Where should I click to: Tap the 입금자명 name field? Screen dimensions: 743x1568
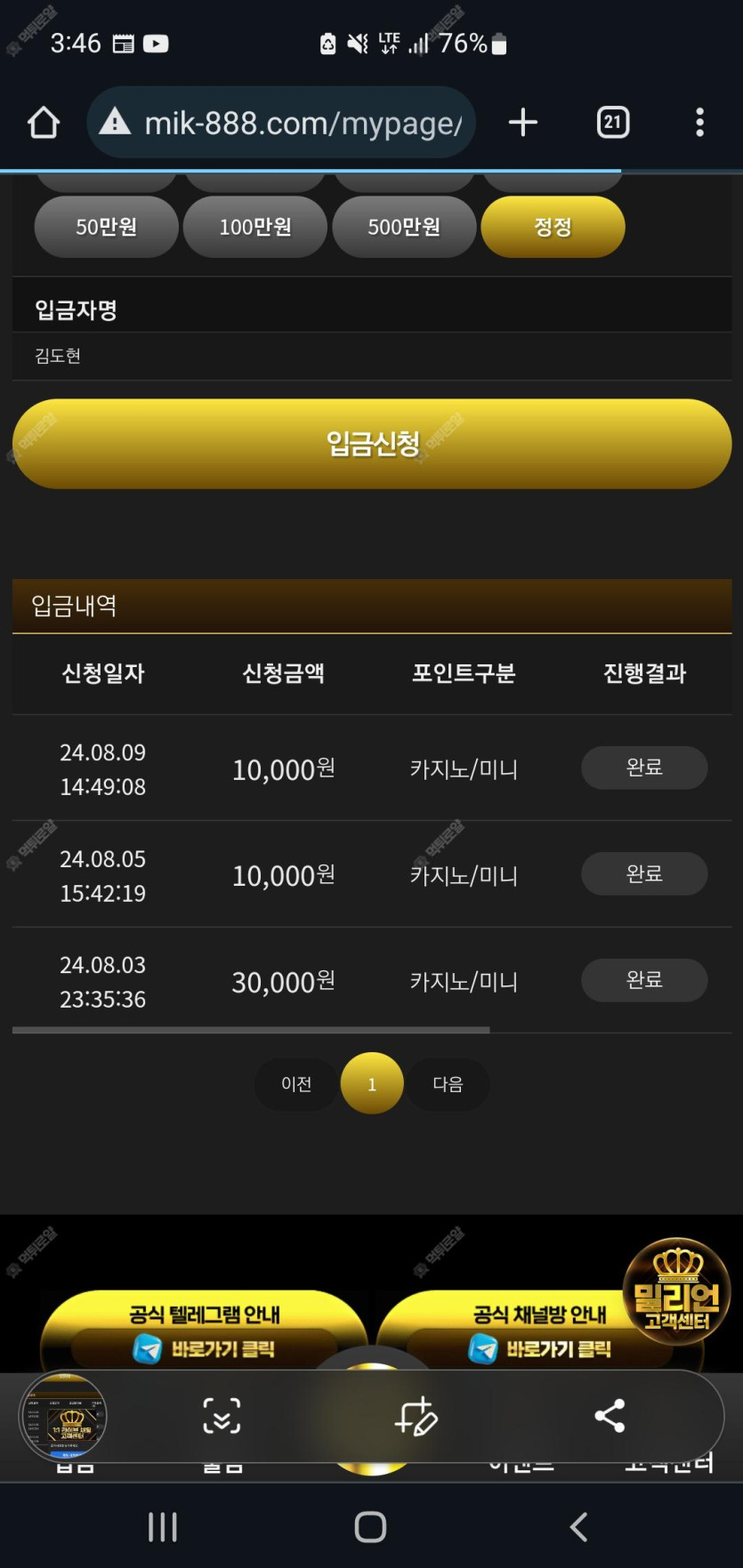coord(372,357)
